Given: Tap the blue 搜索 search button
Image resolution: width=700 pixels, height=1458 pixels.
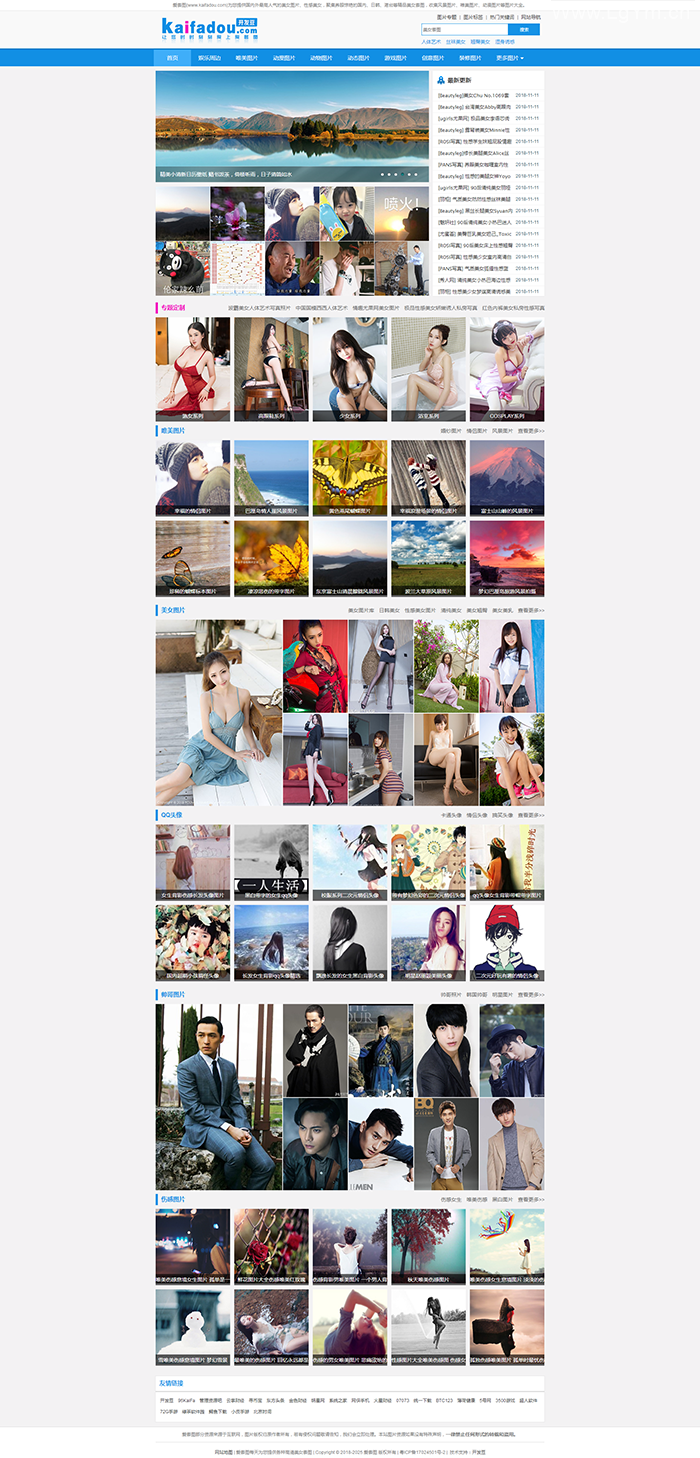Looking at the screenshot, I should (525, 29).
